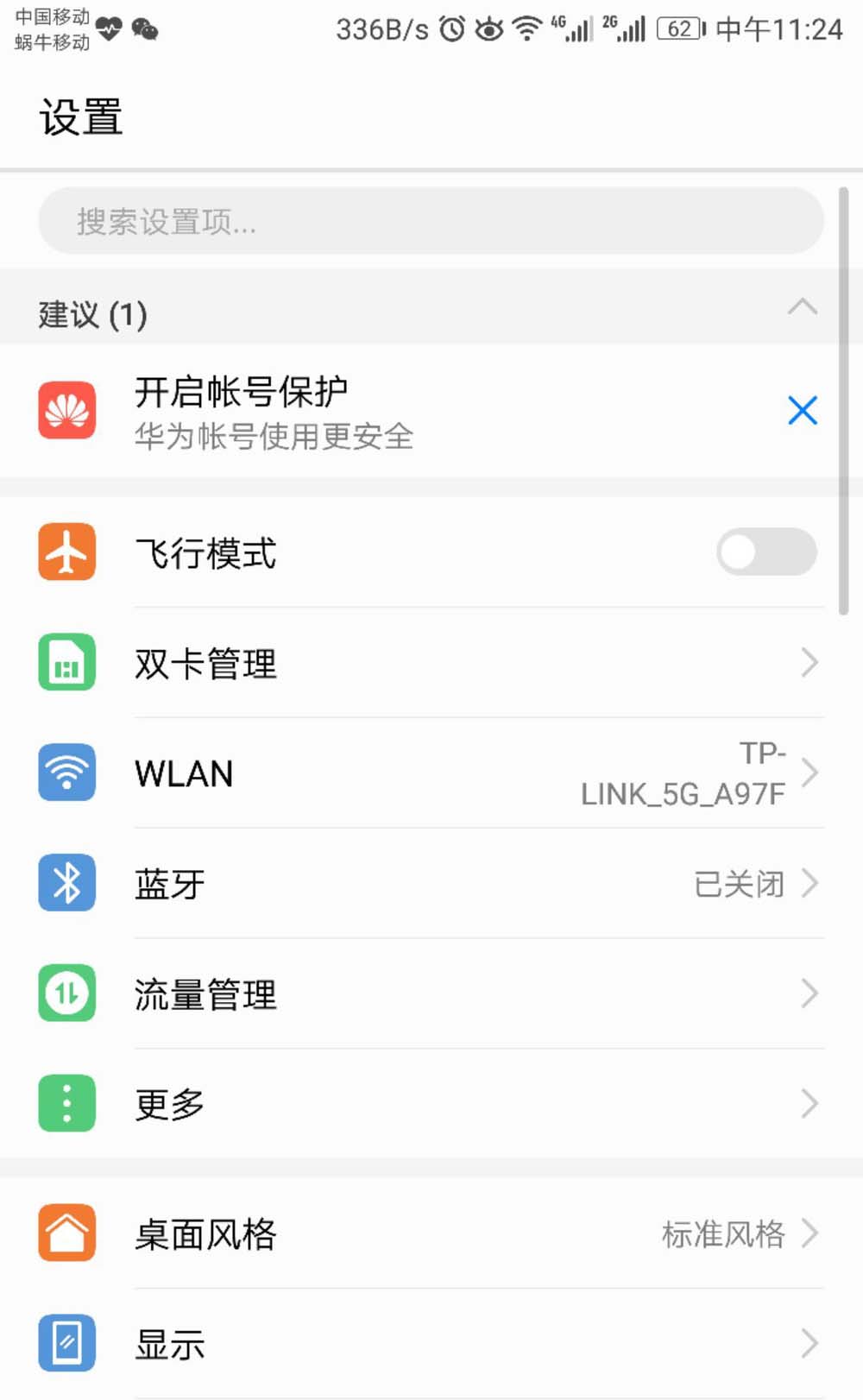The height and width of the screenshot is (1400, 863).
Task: Open 显示 settings
Action: (x=431, y=1344)
